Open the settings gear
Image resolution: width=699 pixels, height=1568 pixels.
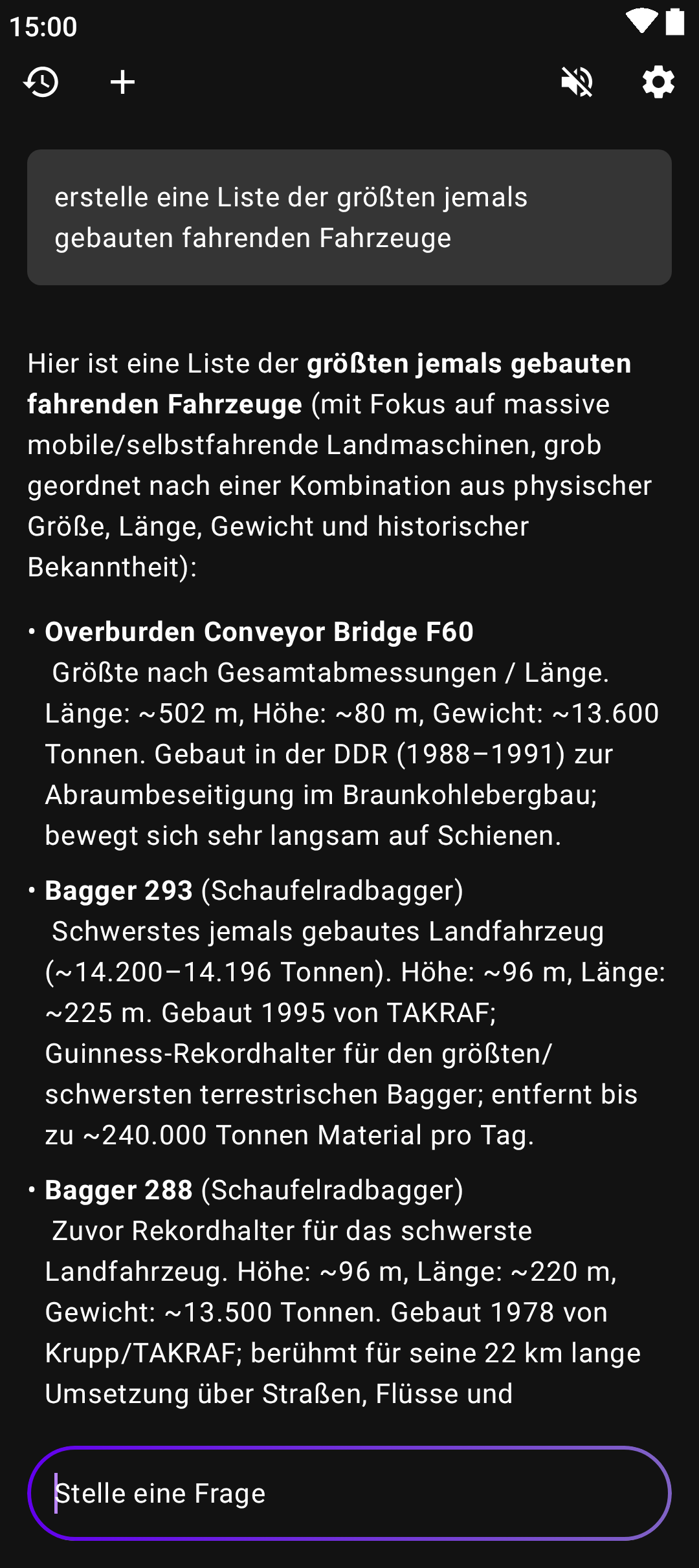(658, 82)
